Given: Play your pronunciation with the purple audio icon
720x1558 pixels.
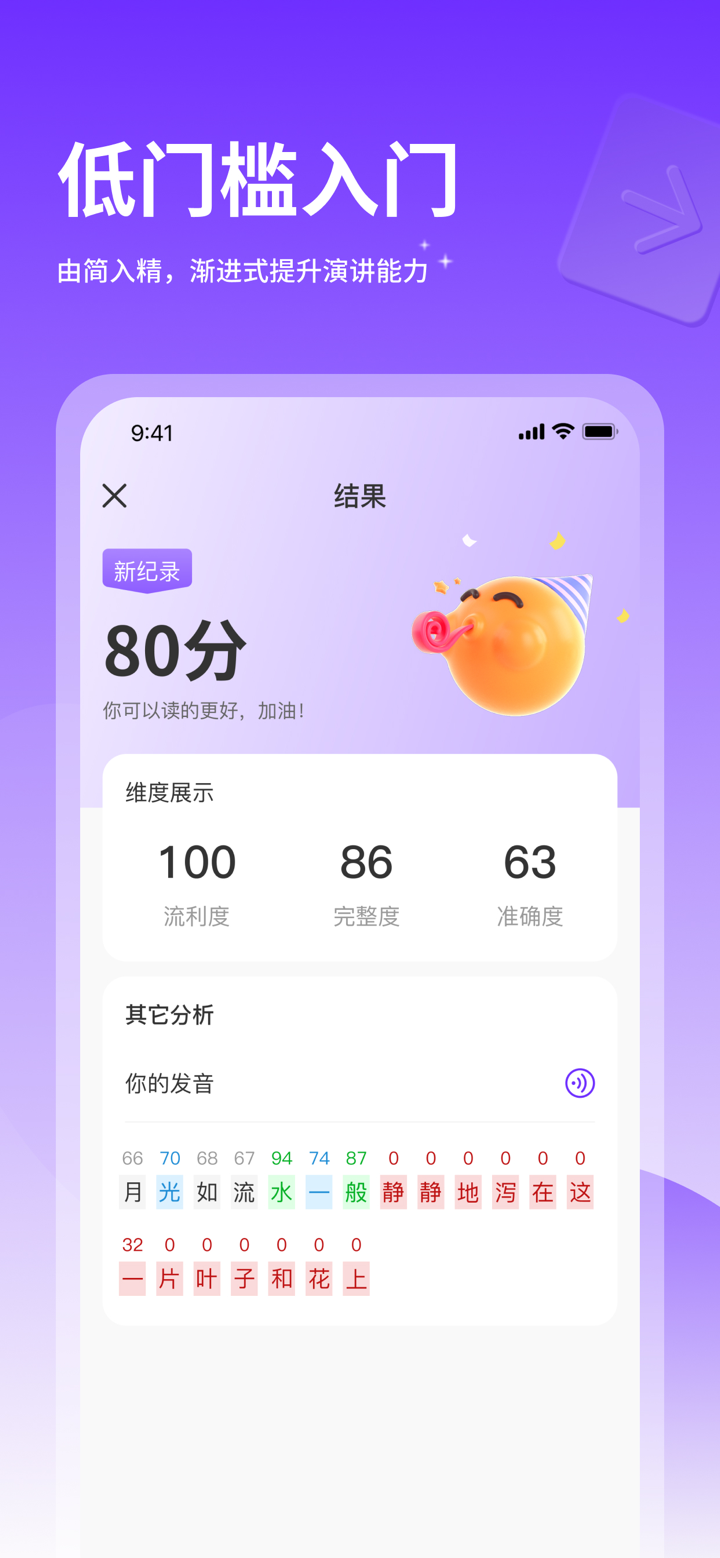Looking at the screenshot, I should pyautogui.click(x=580, y=1083).
